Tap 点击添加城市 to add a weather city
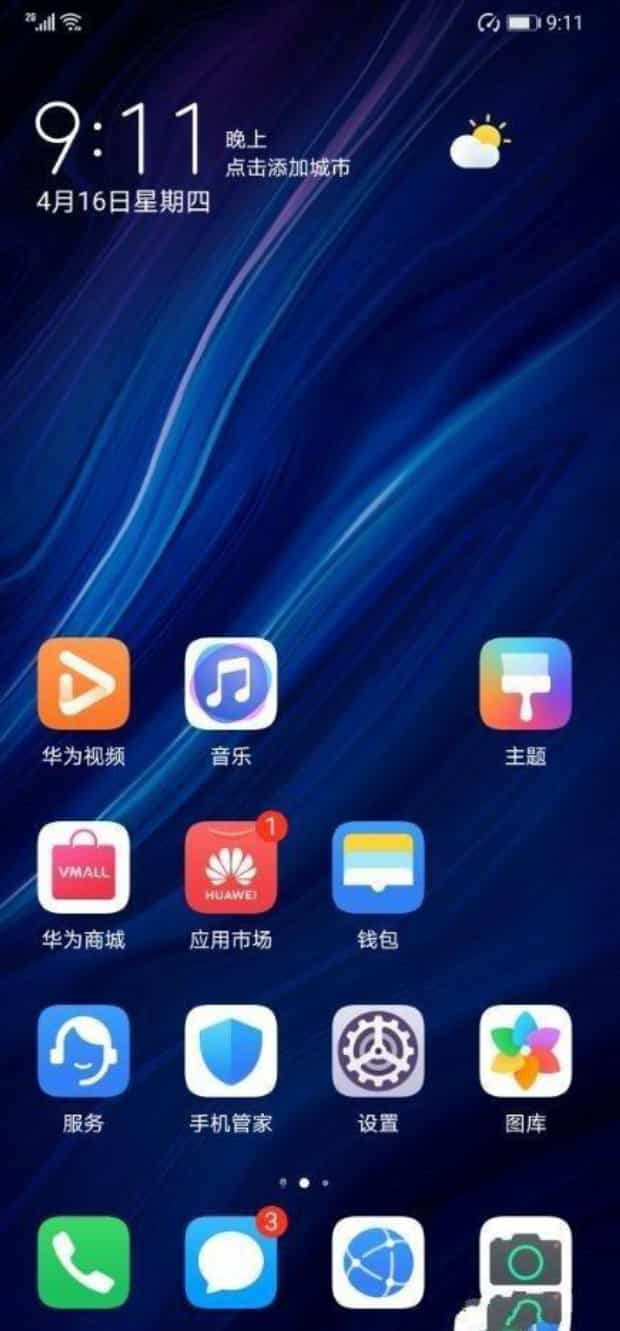The height and width of the screenshot is (1331, 620). [288, 168]
